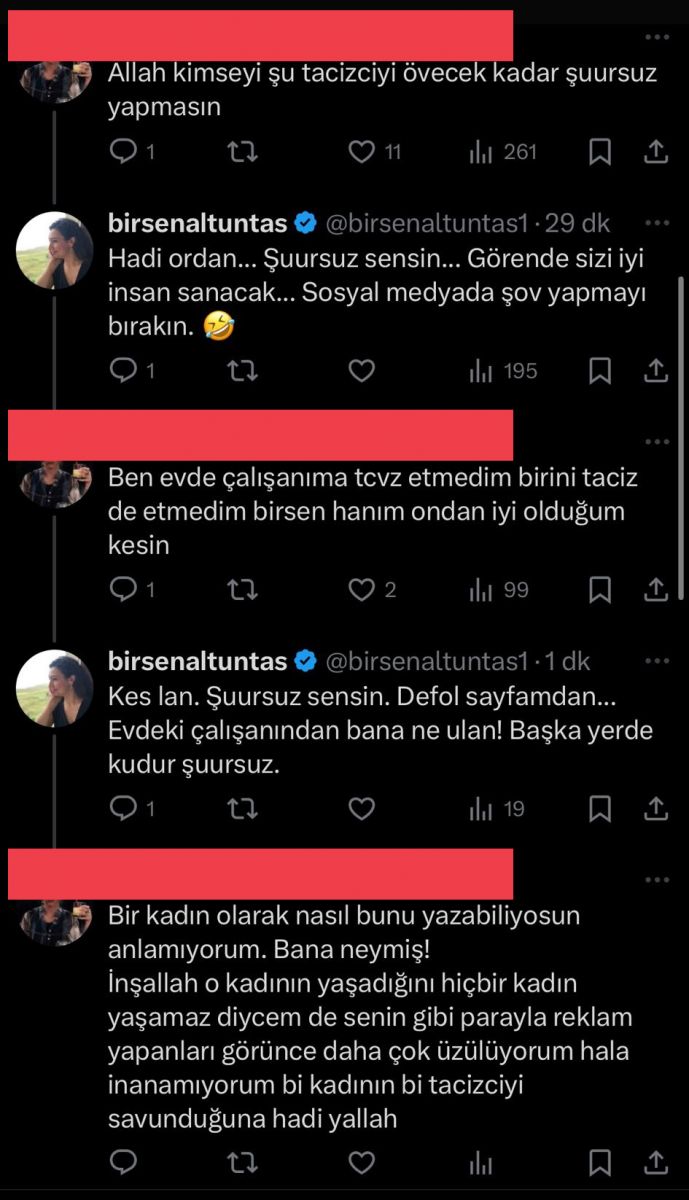Bookmark the tweet with 261 views
This screenshot has height=1200, width=689.
(599, 152)
